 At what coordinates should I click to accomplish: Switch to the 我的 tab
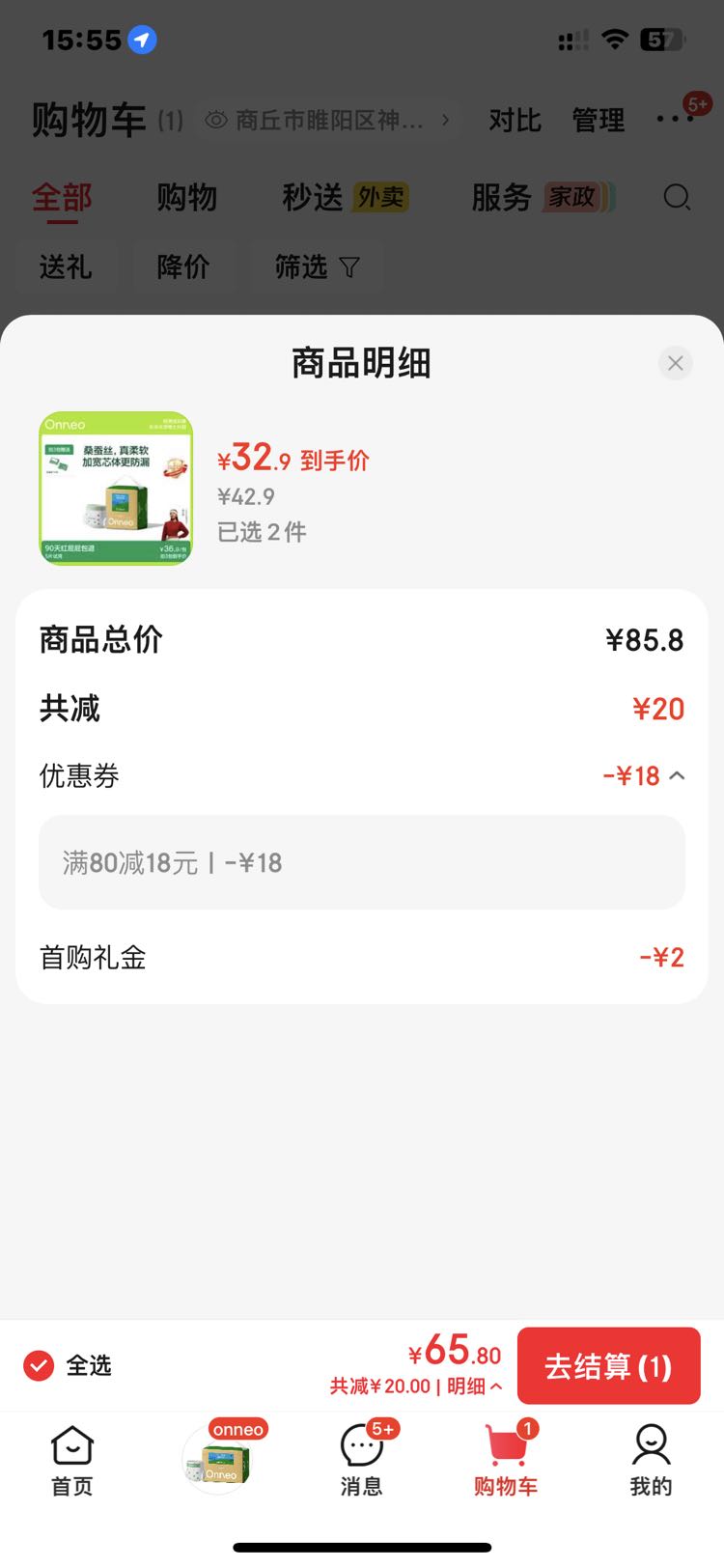pos(651,1461)
